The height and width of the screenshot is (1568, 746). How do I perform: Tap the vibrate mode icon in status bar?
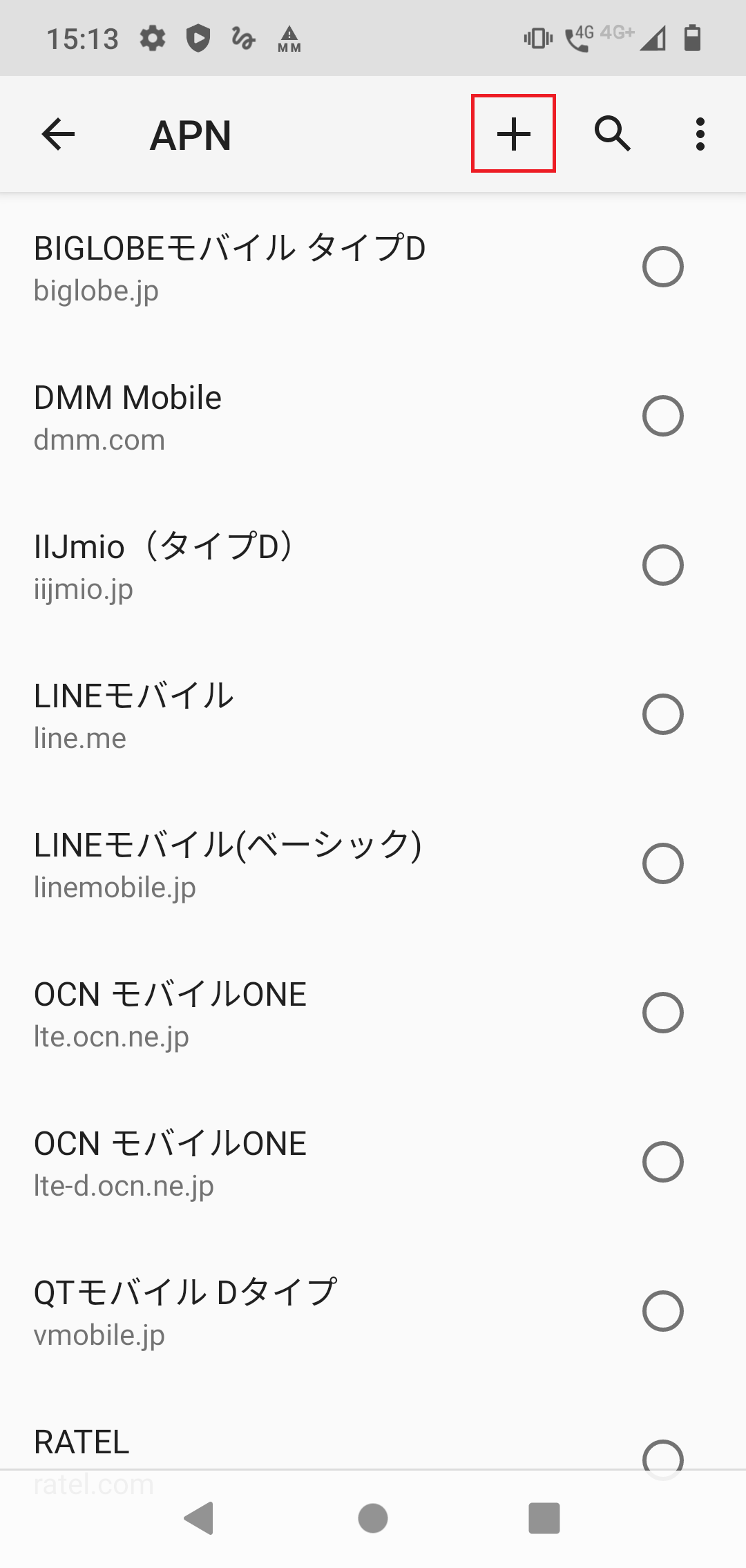[538, 38]
